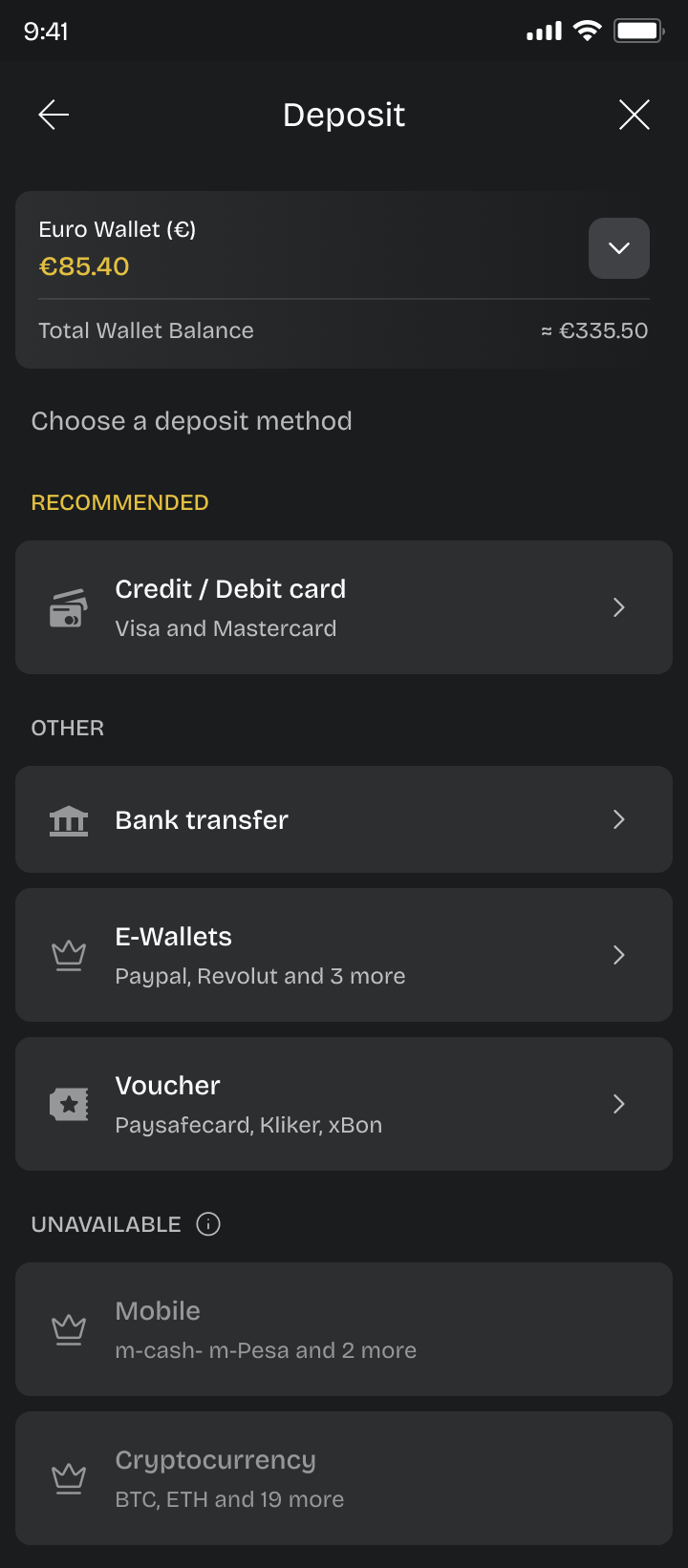Go back using the arrow icon
688x1568 pixels.
point(54,116)
